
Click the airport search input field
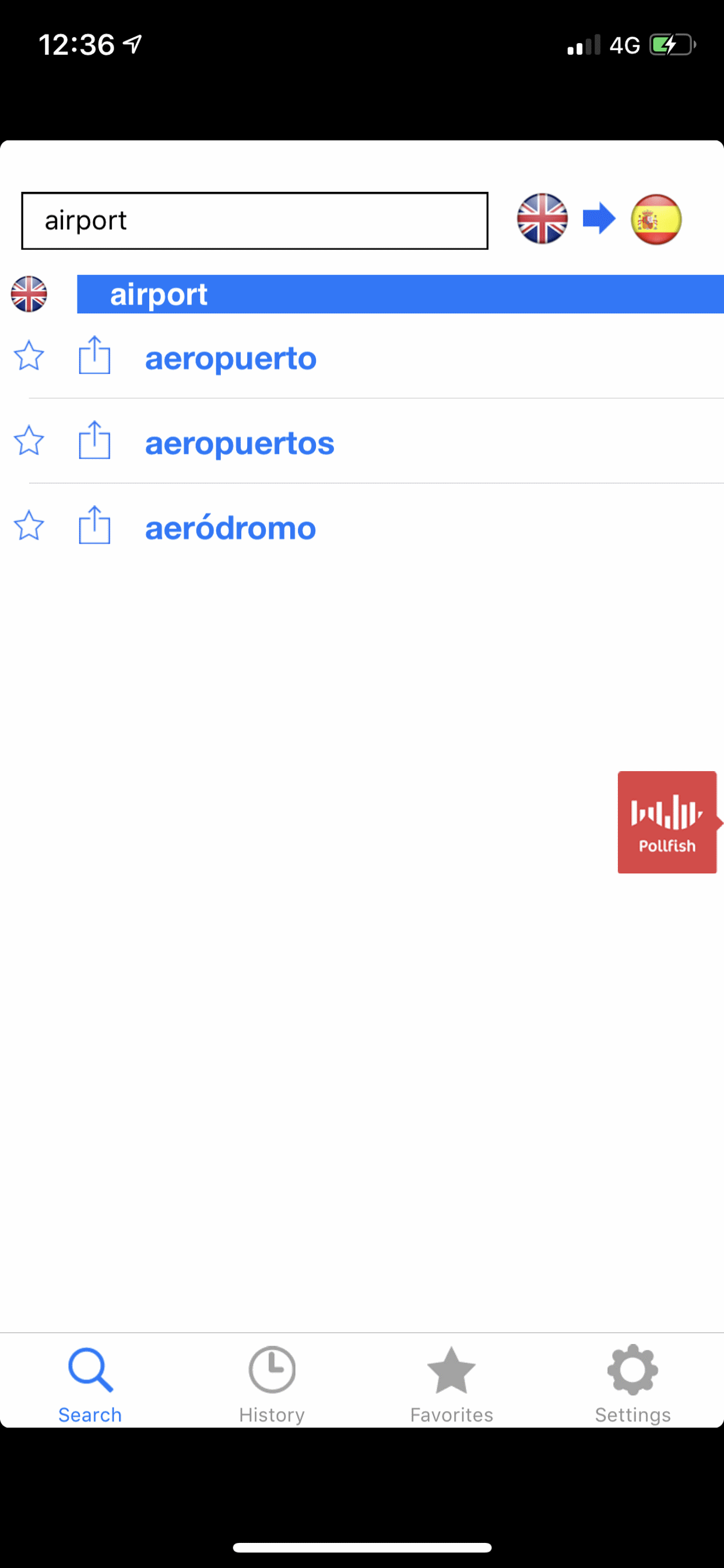254,220
